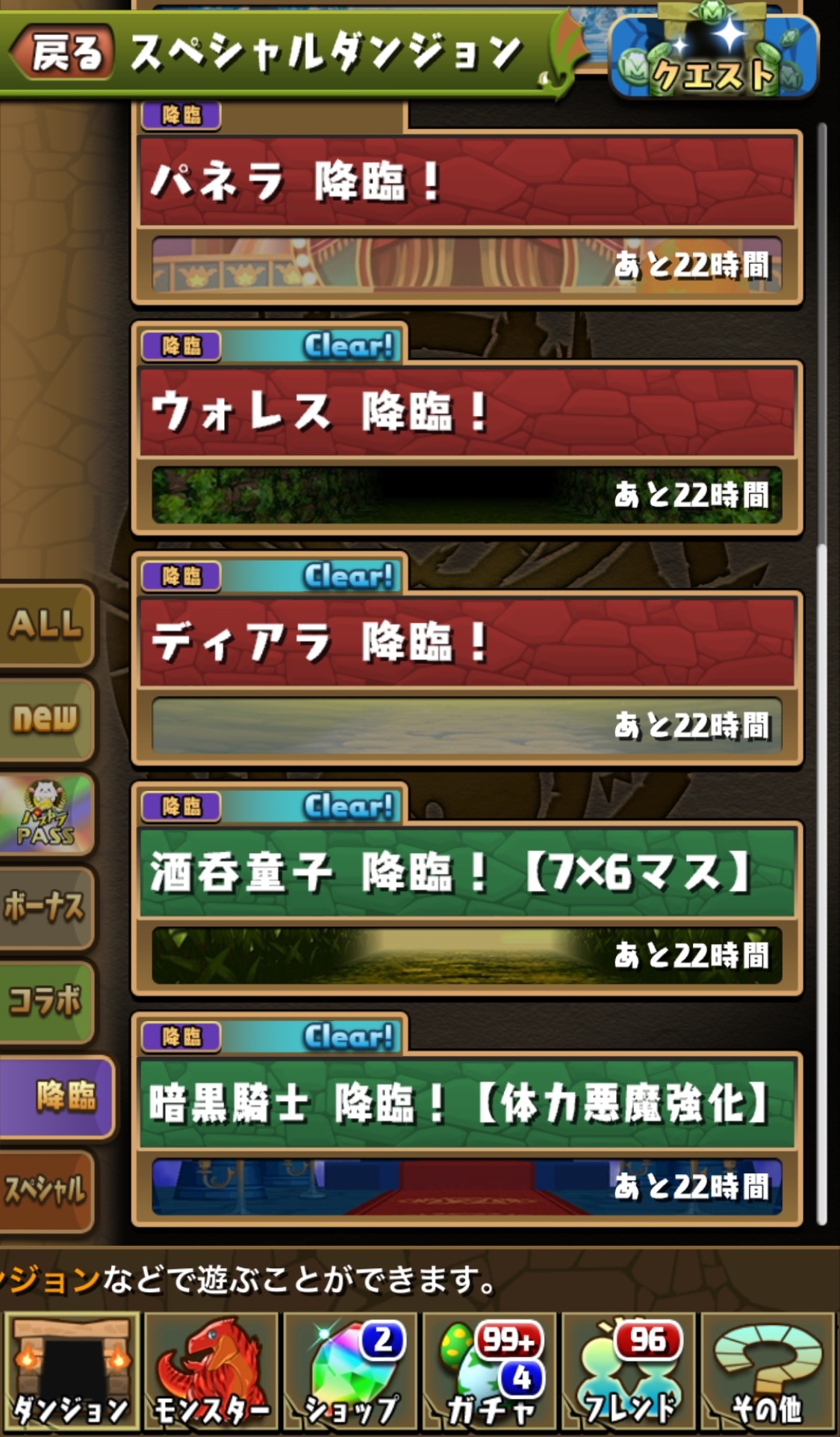Tap the 戻る back button
The image size is (840, 1437).
tap(66, 53)
